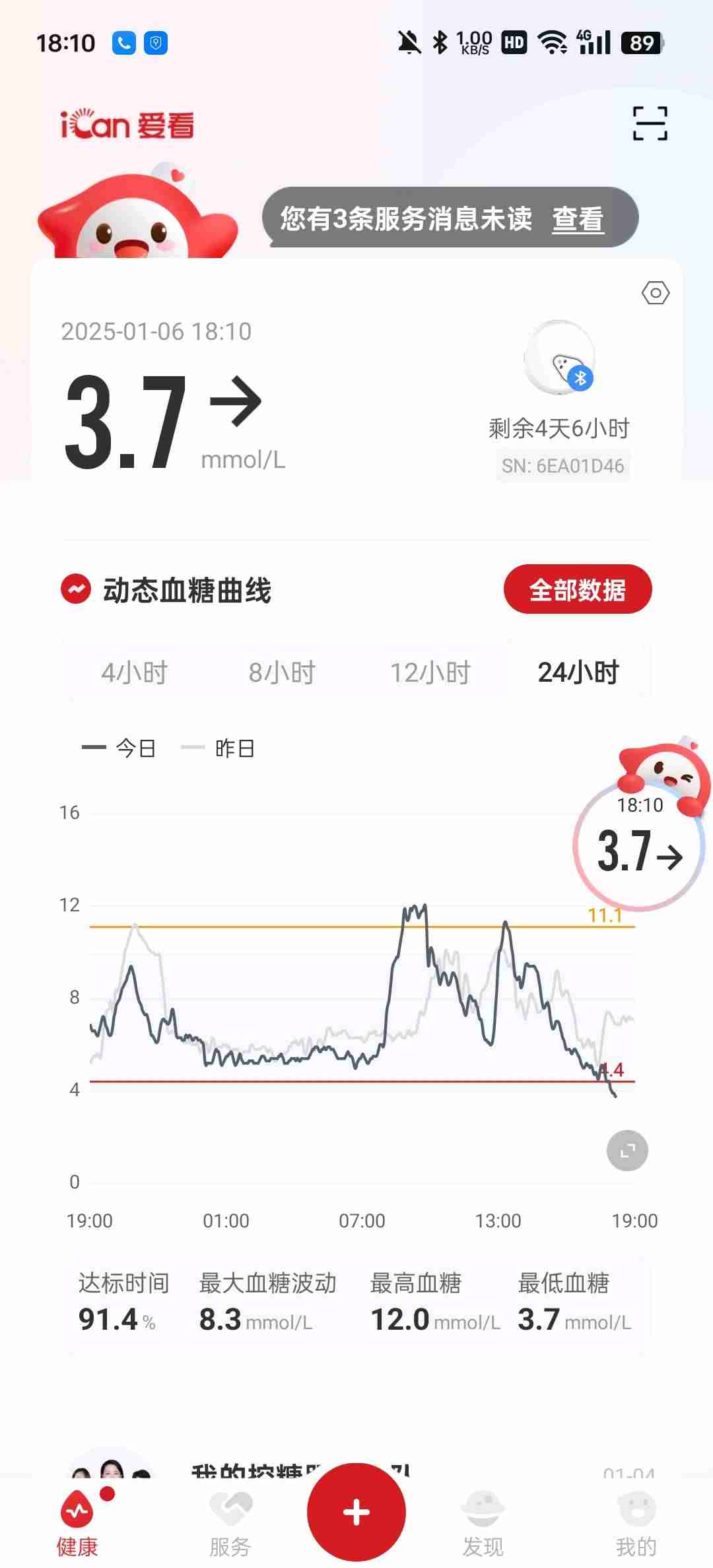Select the 8小时 time range
The width and height of the screenshot is (713, 1568).
pos(283,672)
